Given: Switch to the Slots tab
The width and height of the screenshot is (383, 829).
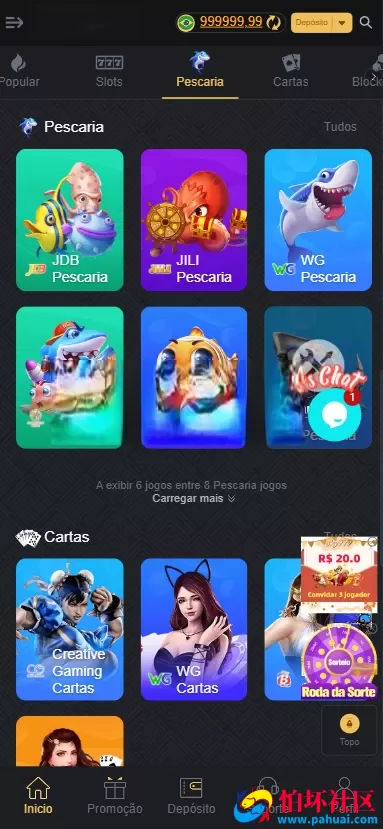Looking at the screenshot, I should pos(109,71).
